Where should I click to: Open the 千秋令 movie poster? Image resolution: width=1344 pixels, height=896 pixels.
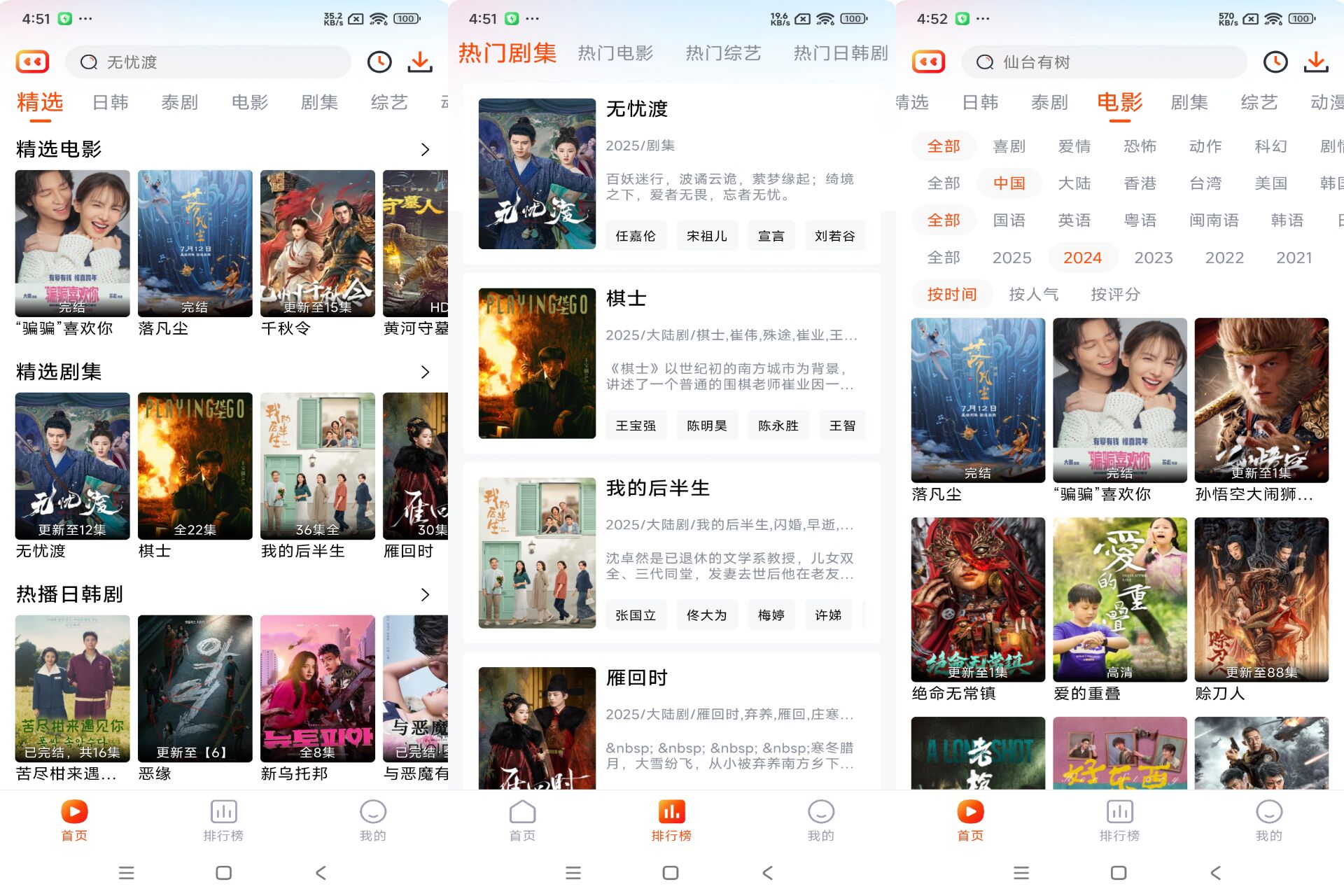pyautogui.click(x=317, y=244)
